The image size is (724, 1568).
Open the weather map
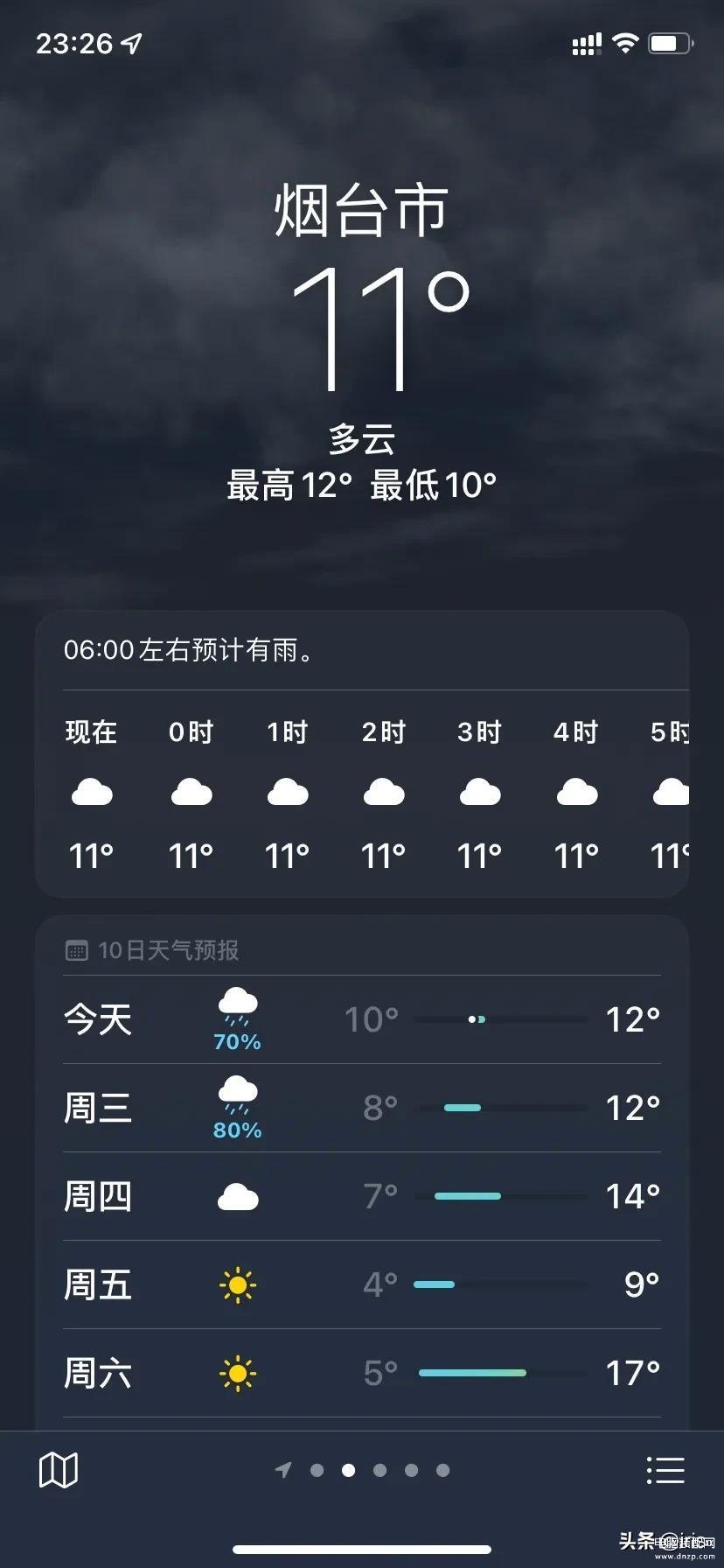point(59,1470)
